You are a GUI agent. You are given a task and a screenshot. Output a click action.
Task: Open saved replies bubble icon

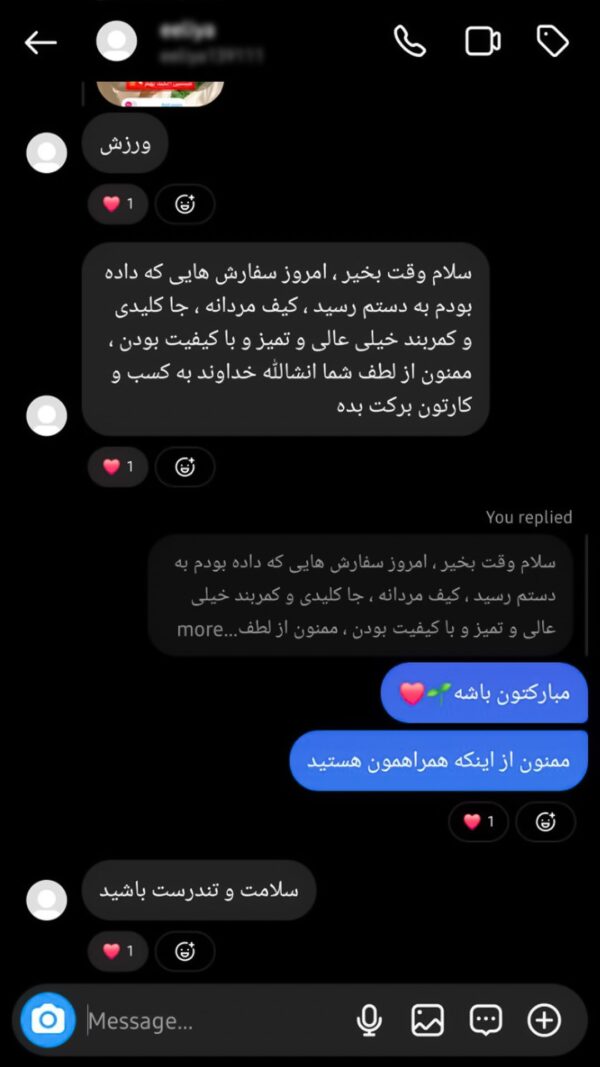tap(486, 1020)
